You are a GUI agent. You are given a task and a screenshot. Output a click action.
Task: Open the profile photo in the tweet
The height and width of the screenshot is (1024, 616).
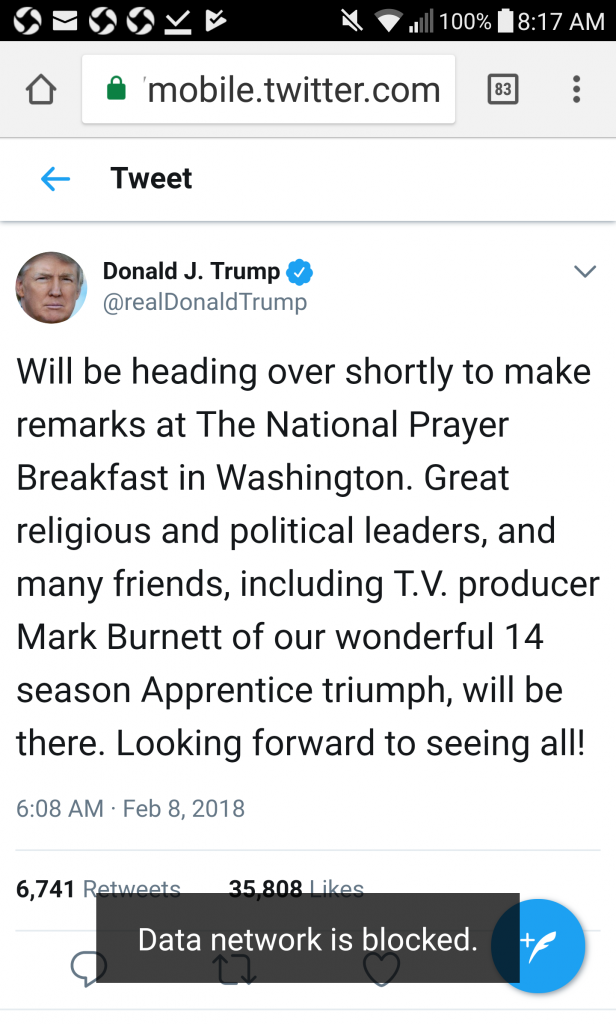coord(50,287)
